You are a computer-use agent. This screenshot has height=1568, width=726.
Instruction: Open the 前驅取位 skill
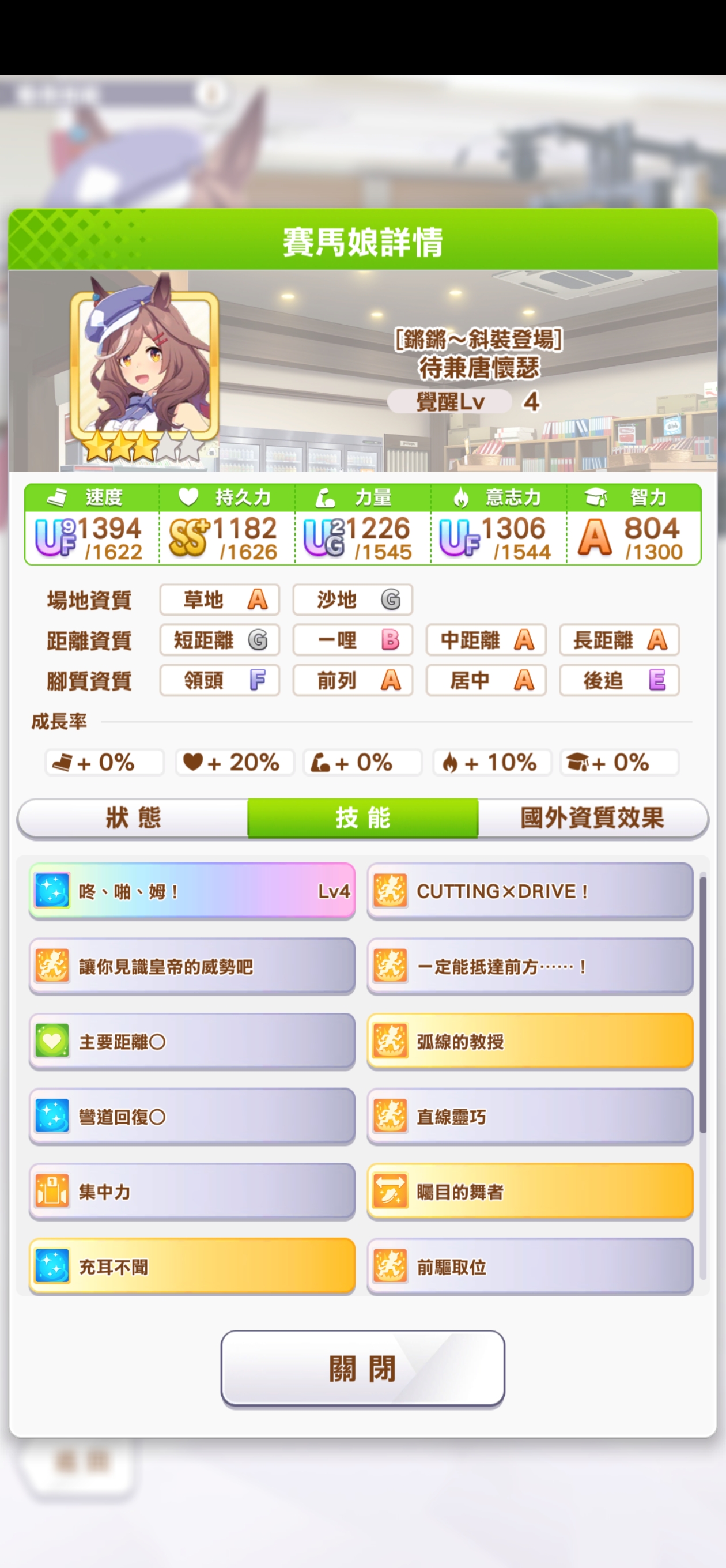[x=530, y=1266]
